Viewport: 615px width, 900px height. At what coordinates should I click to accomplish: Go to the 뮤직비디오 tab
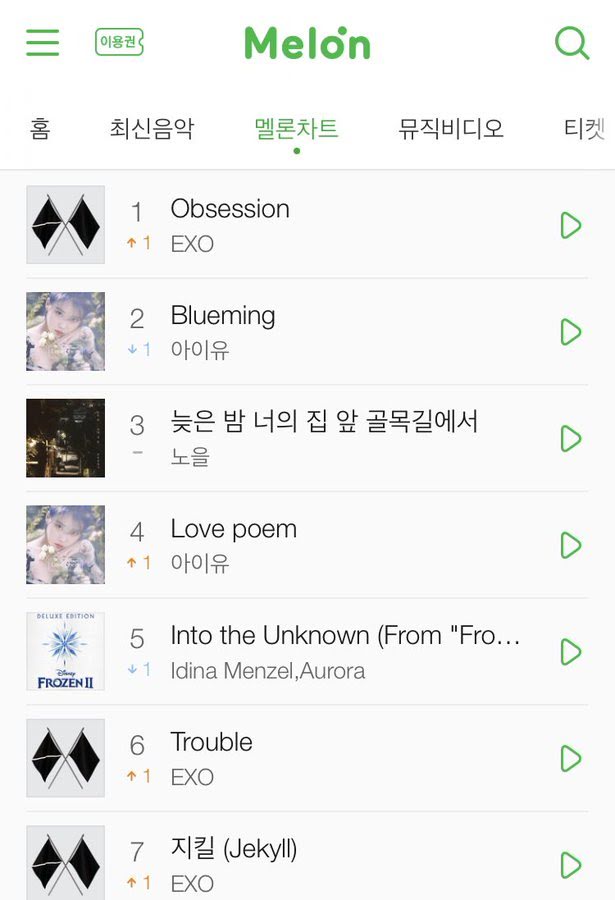tap(451, 129)
